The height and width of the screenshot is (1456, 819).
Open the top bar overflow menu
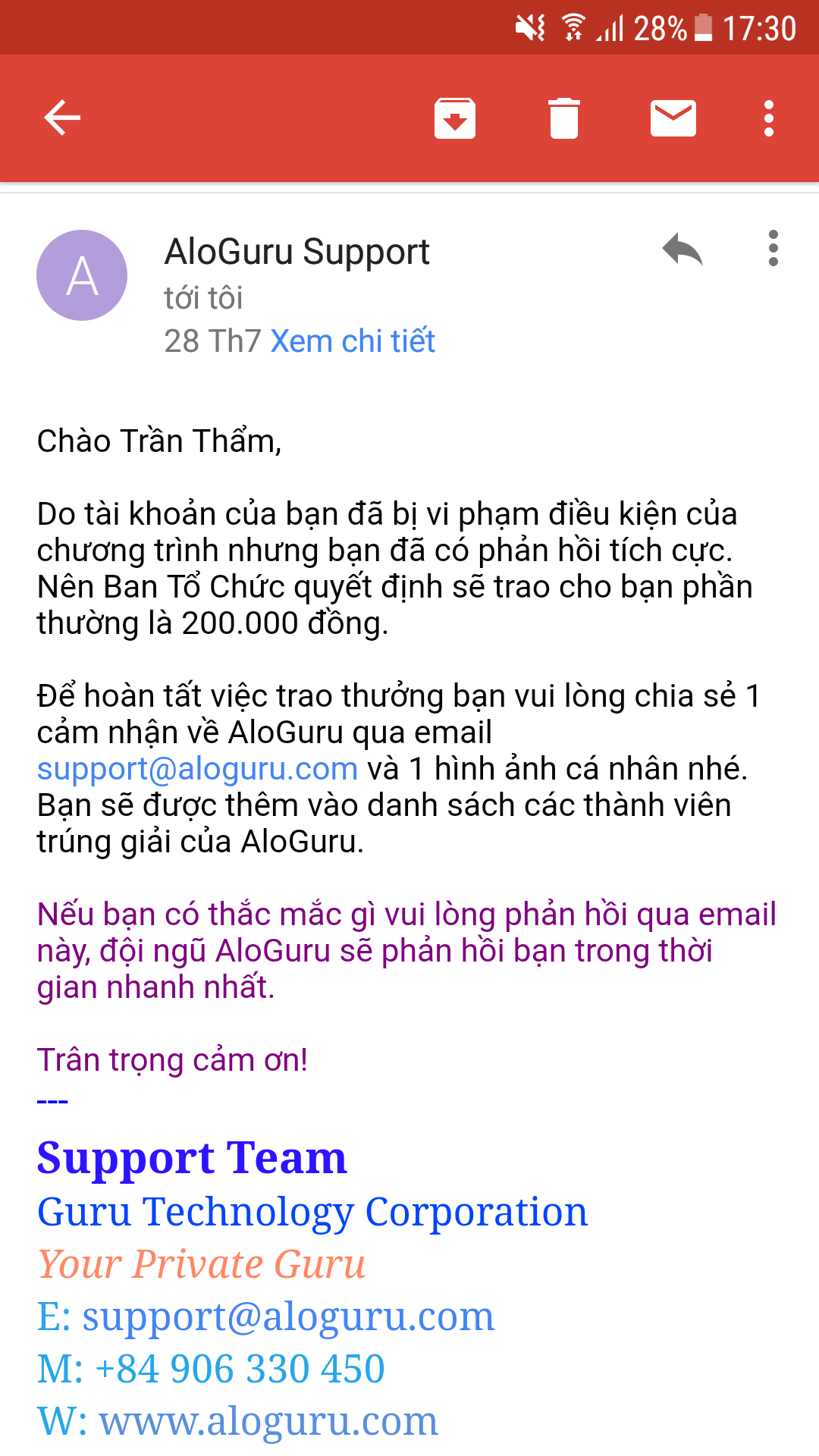point(769,118)
